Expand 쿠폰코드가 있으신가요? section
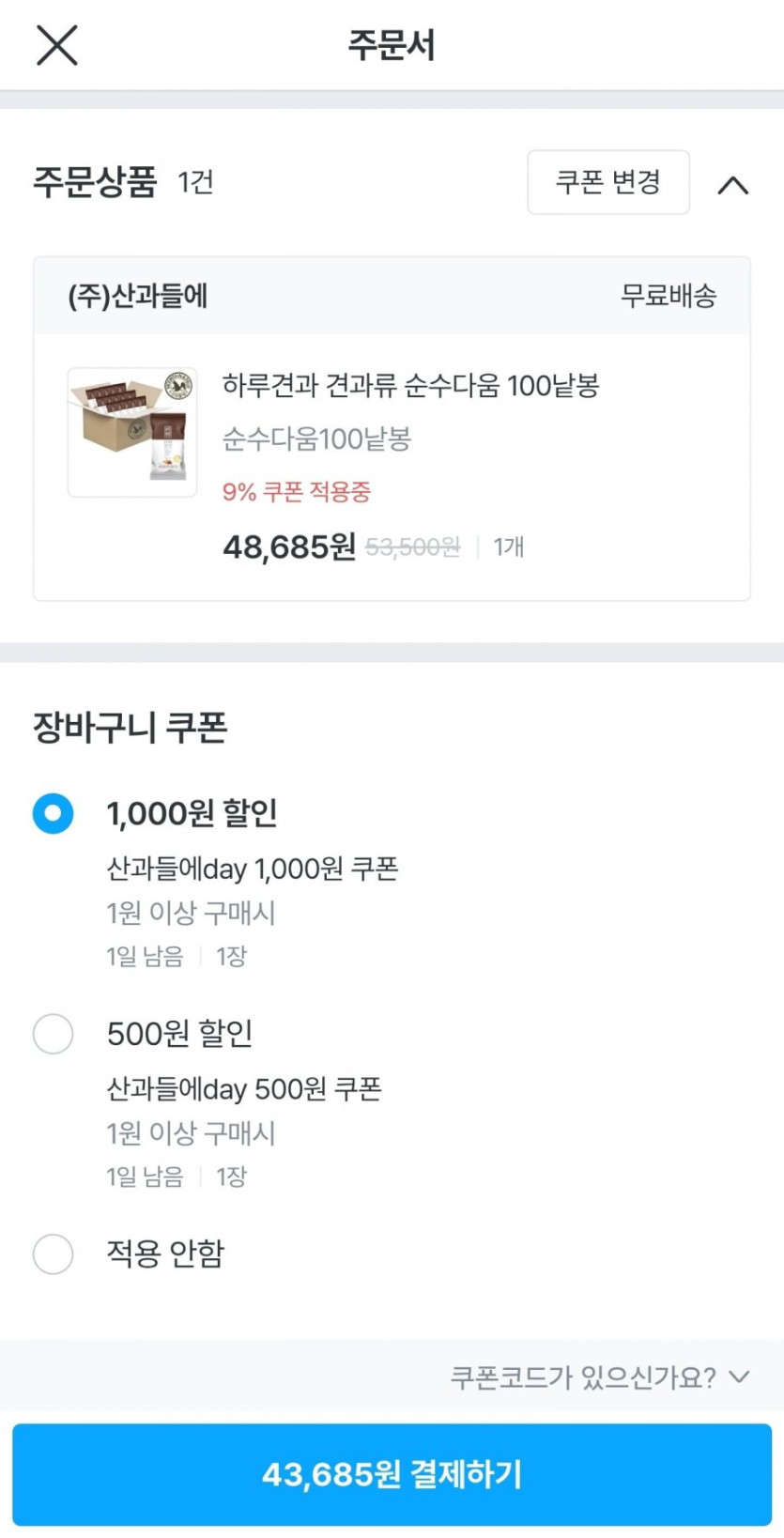Viewport: 784px width, 1538px height. click(599, 1377)
